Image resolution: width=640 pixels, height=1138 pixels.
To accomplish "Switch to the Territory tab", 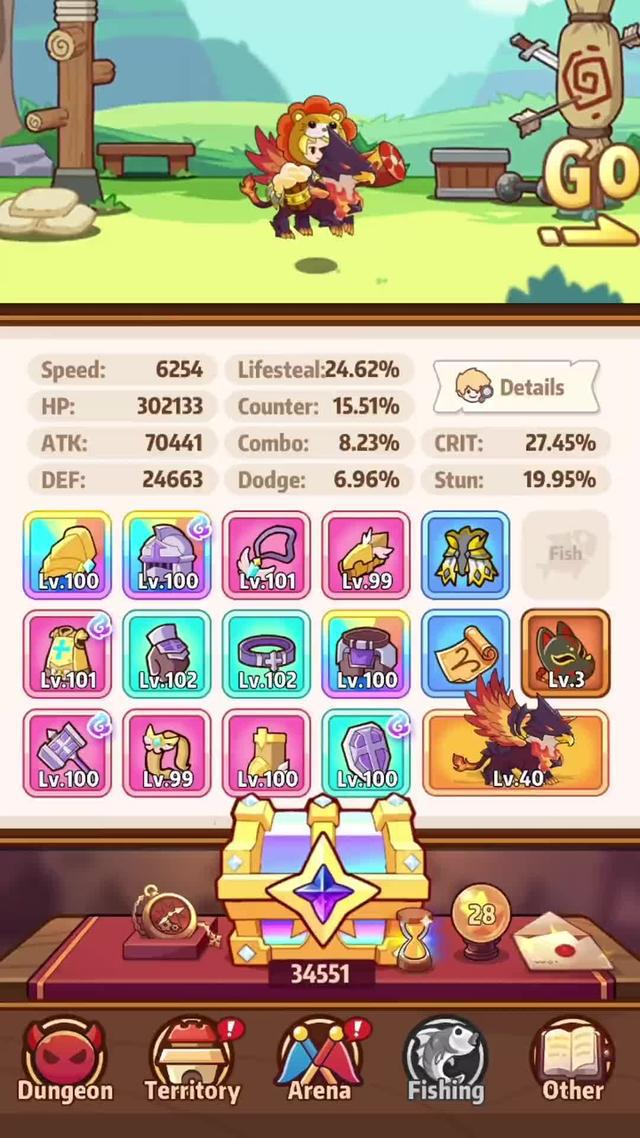I will (192, 1060).
